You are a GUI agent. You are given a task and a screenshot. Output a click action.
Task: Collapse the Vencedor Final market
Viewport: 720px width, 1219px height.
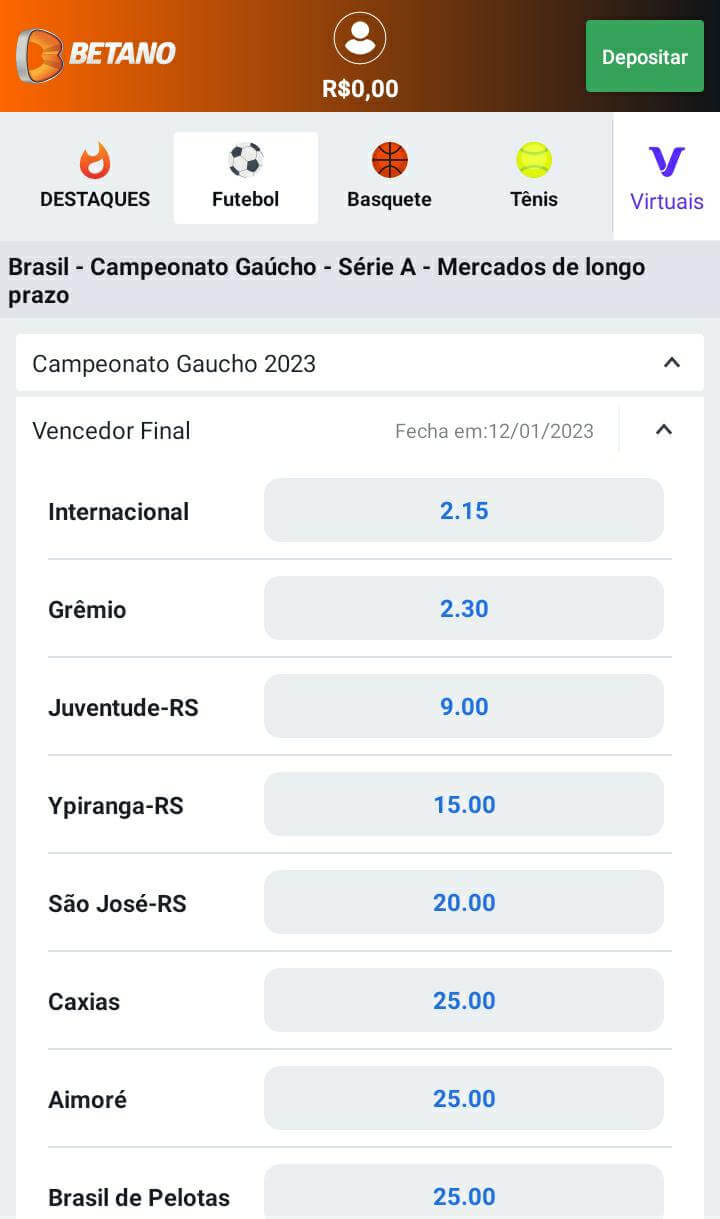coord(664,430)
